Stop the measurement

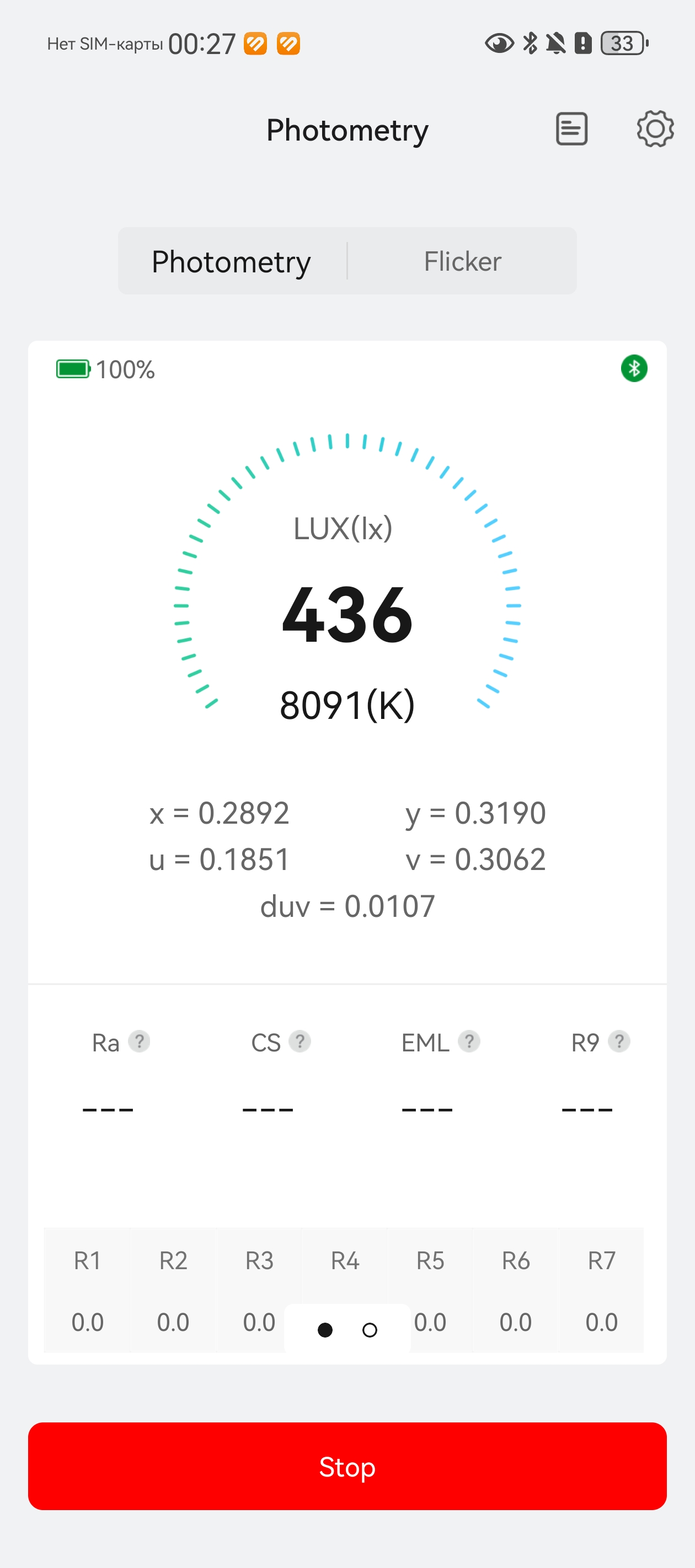coord(347,1466)
